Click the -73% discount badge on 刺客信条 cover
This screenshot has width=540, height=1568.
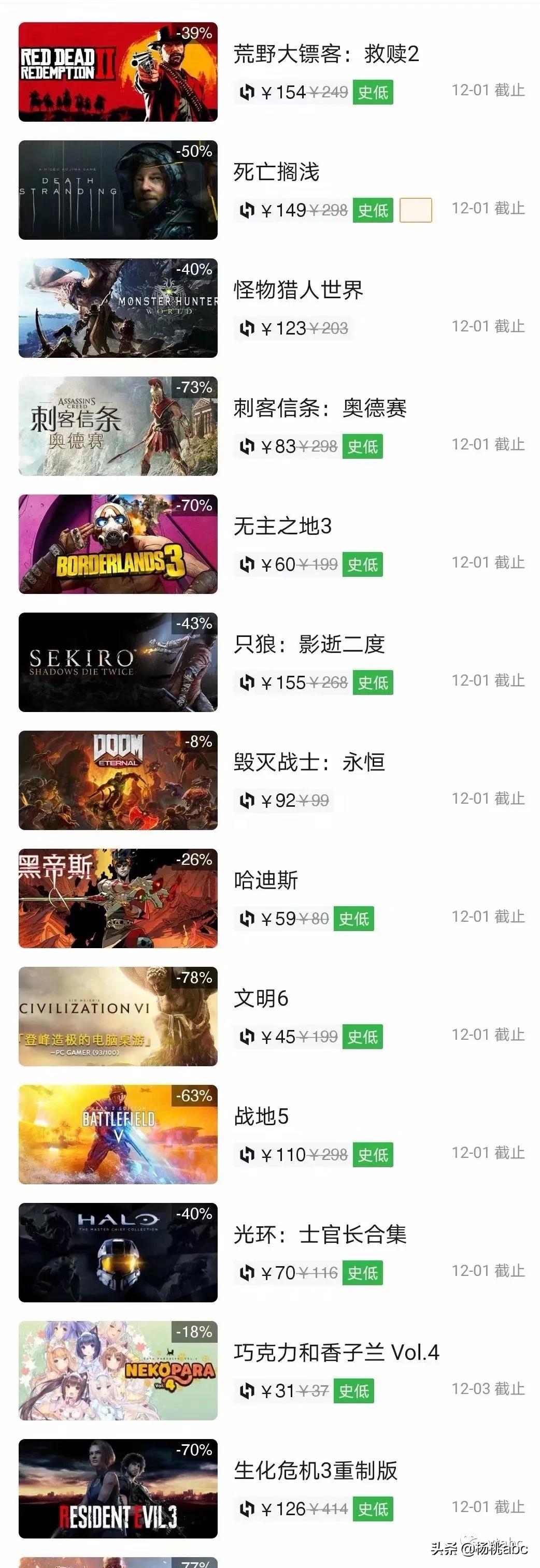(195, 387)
